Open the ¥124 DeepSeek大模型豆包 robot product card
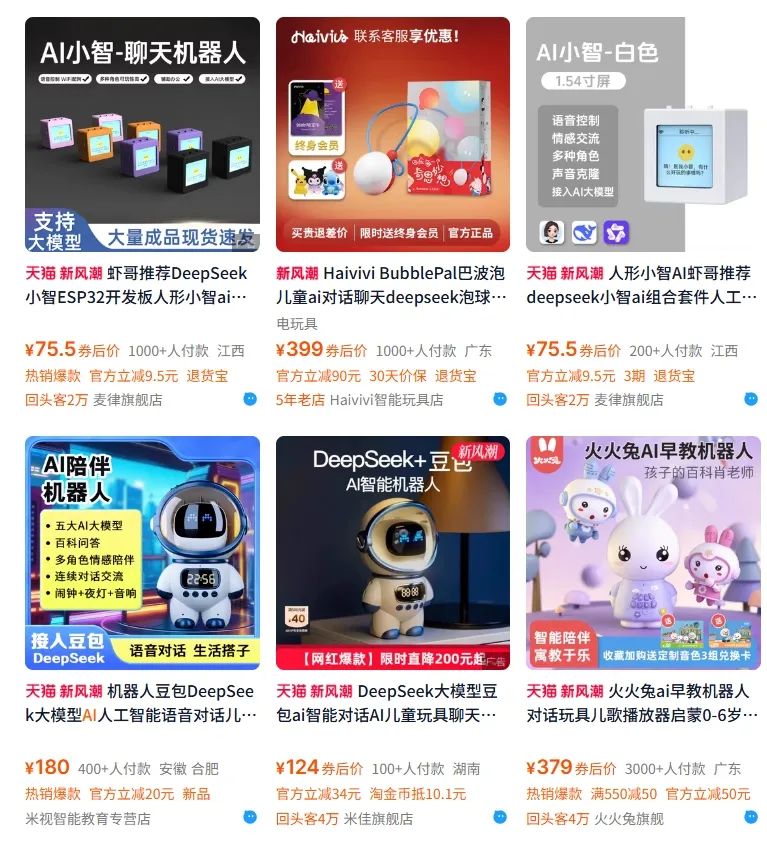This screenshot has width=767, height=847. [x=392, y=553]
